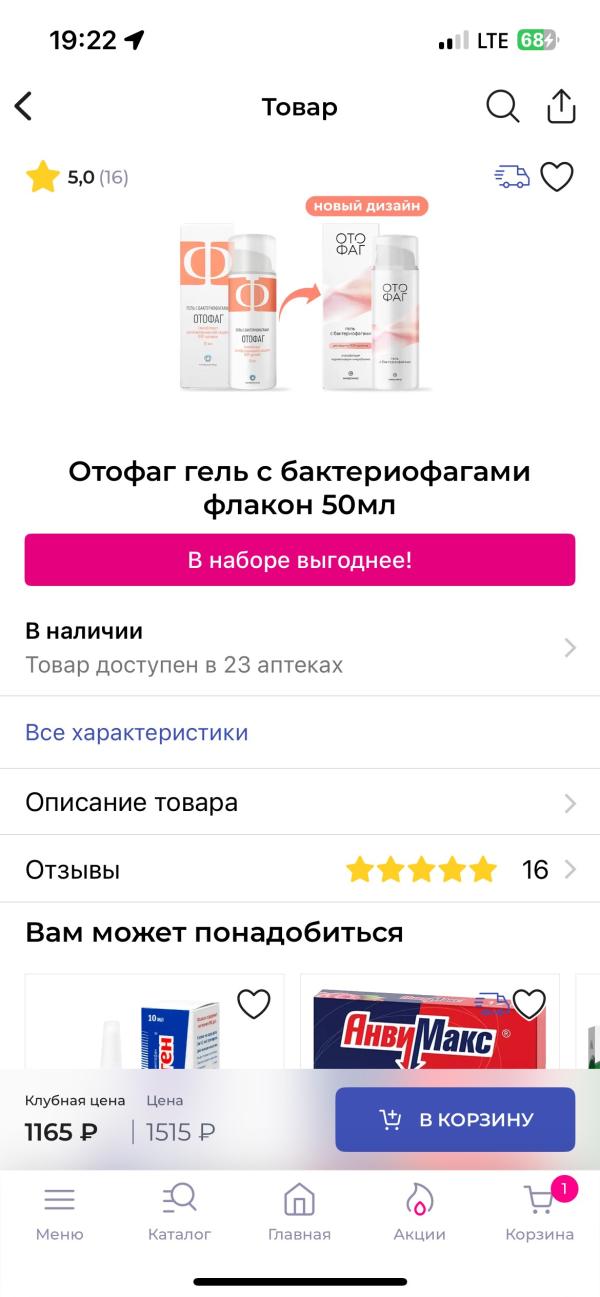600x1297 pixels.
Task: Open availability in 23 pharmacies
Action: click(x=300, y=648)
